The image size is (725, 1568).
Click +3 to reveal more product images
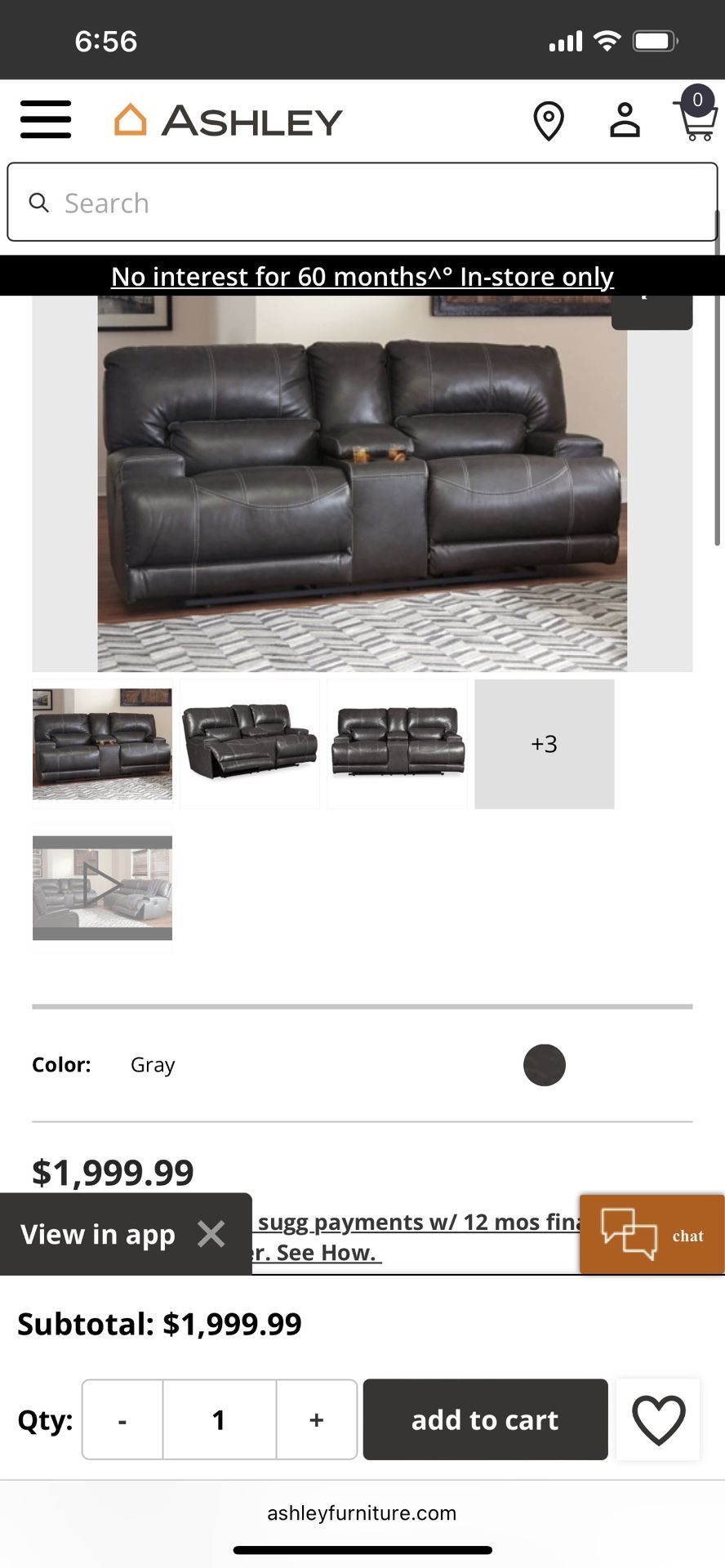[544, 743]
